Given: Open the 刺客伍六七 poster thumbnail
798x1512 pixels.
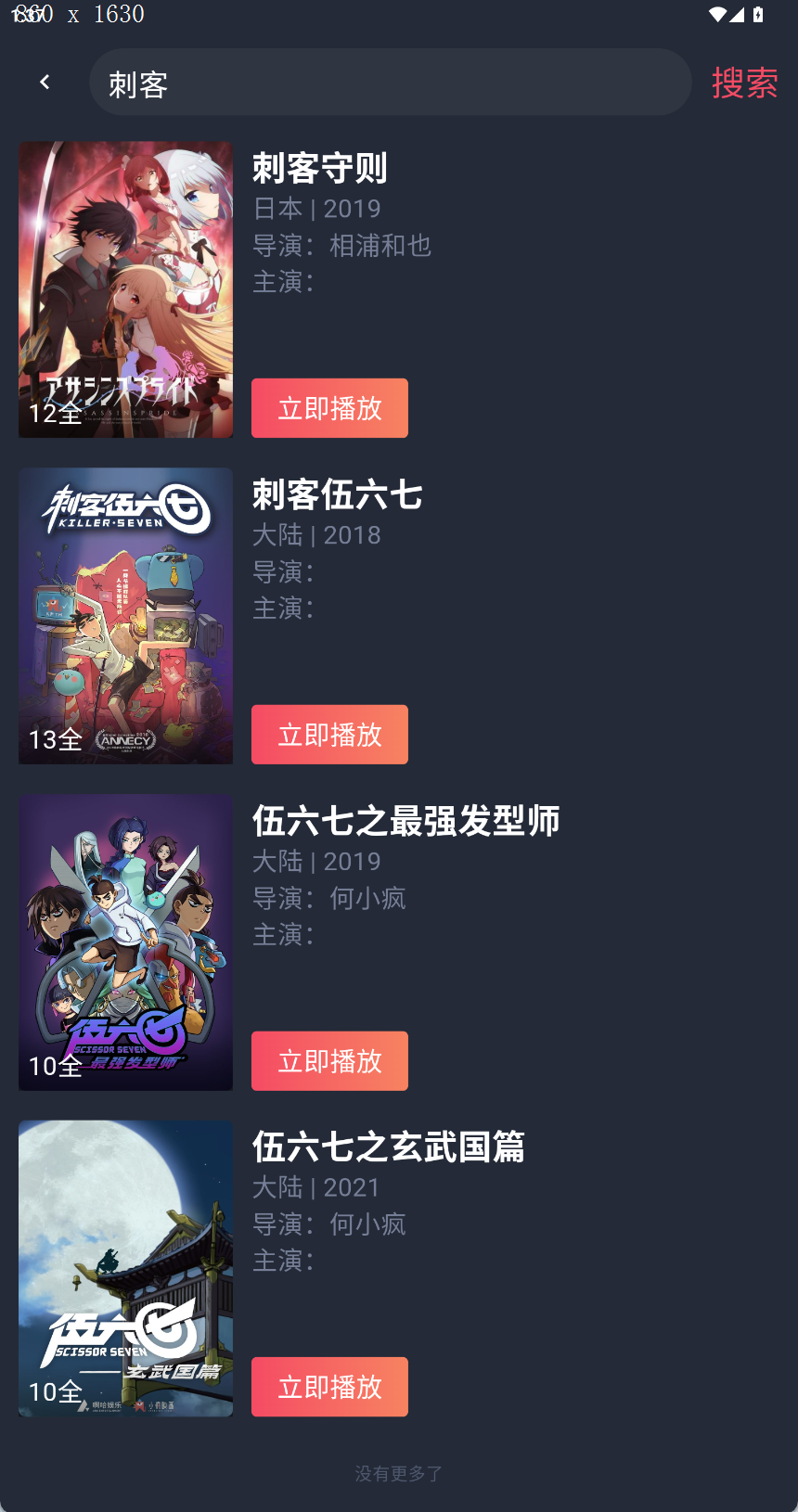Looking at the screenshot, I should [x=126, y=616].
